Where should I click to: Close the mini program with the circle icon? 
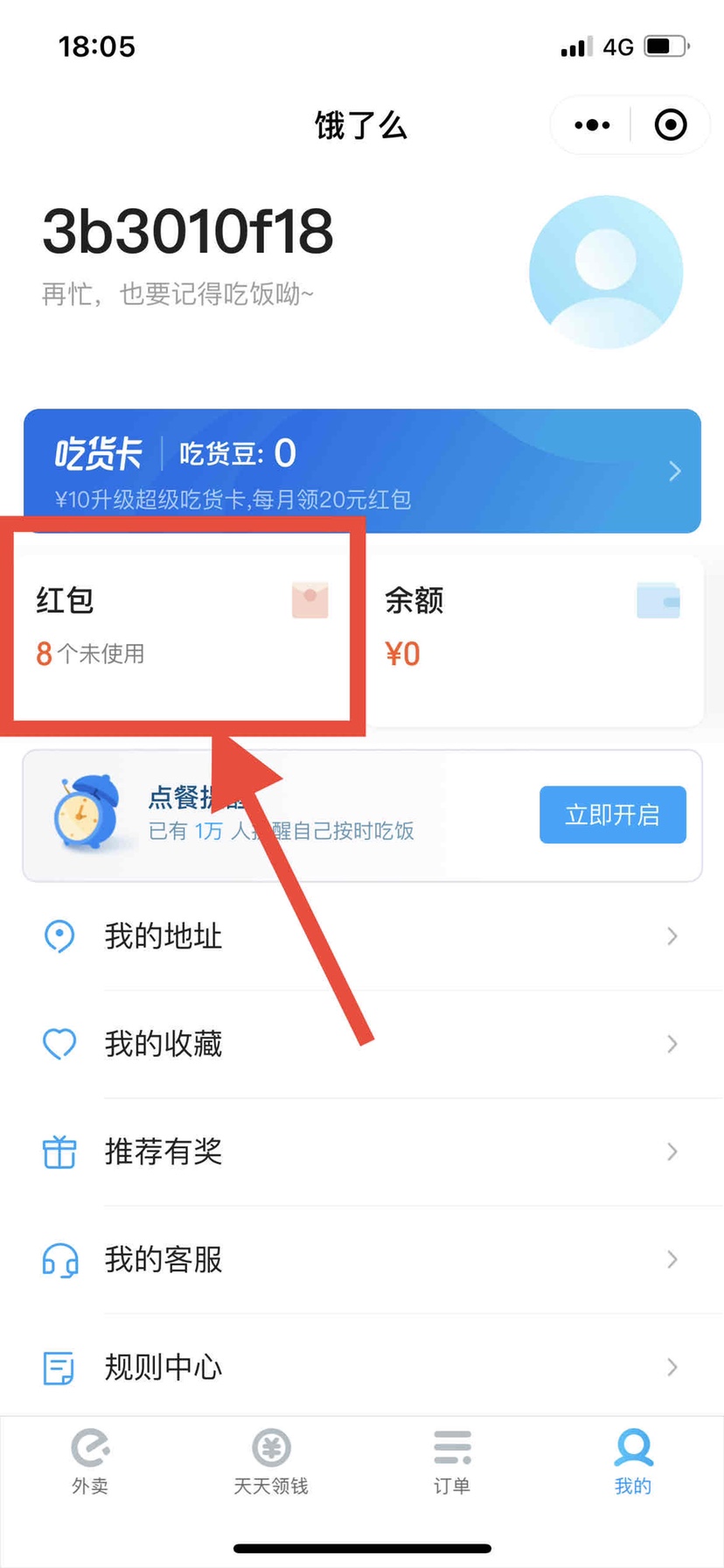[671, 125]
